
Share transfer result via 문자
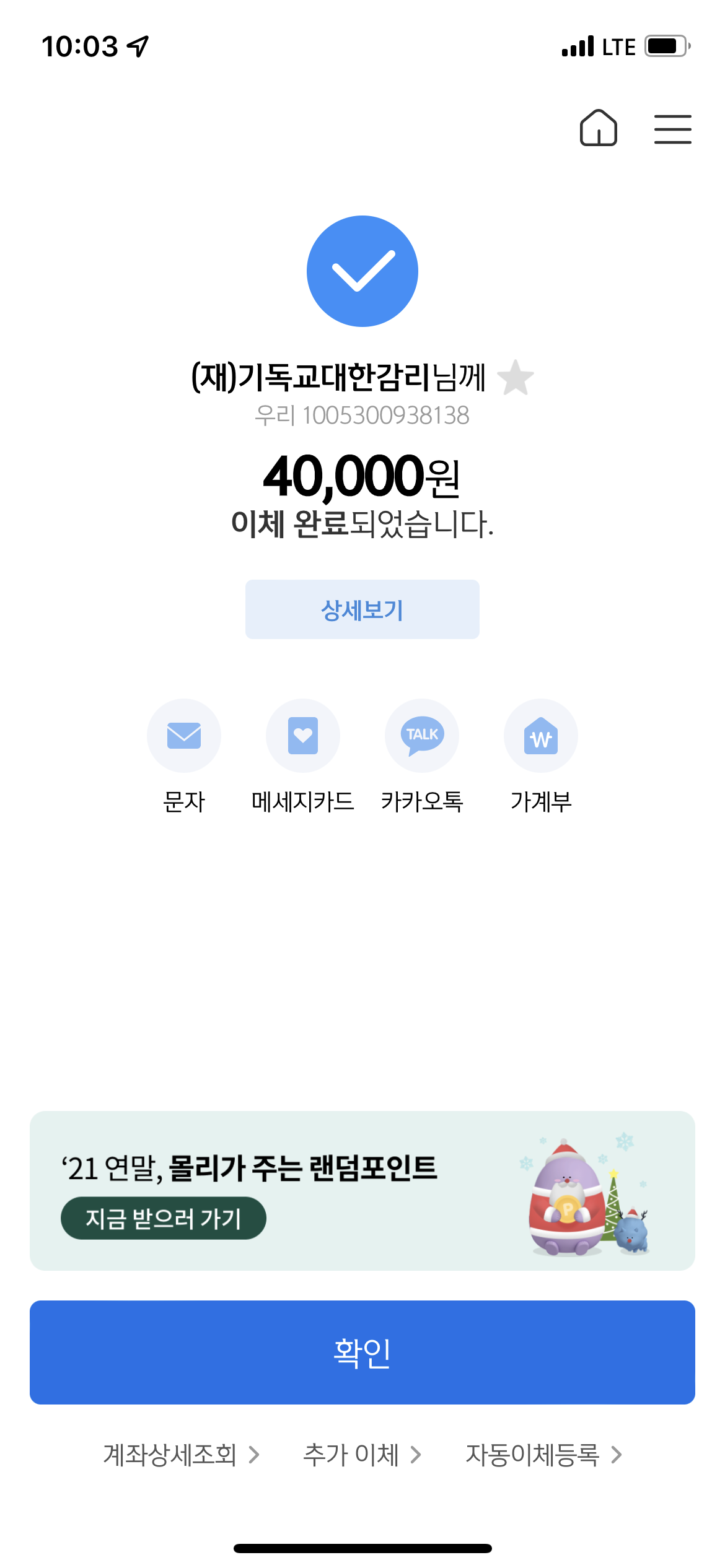(x=184, y=736)
